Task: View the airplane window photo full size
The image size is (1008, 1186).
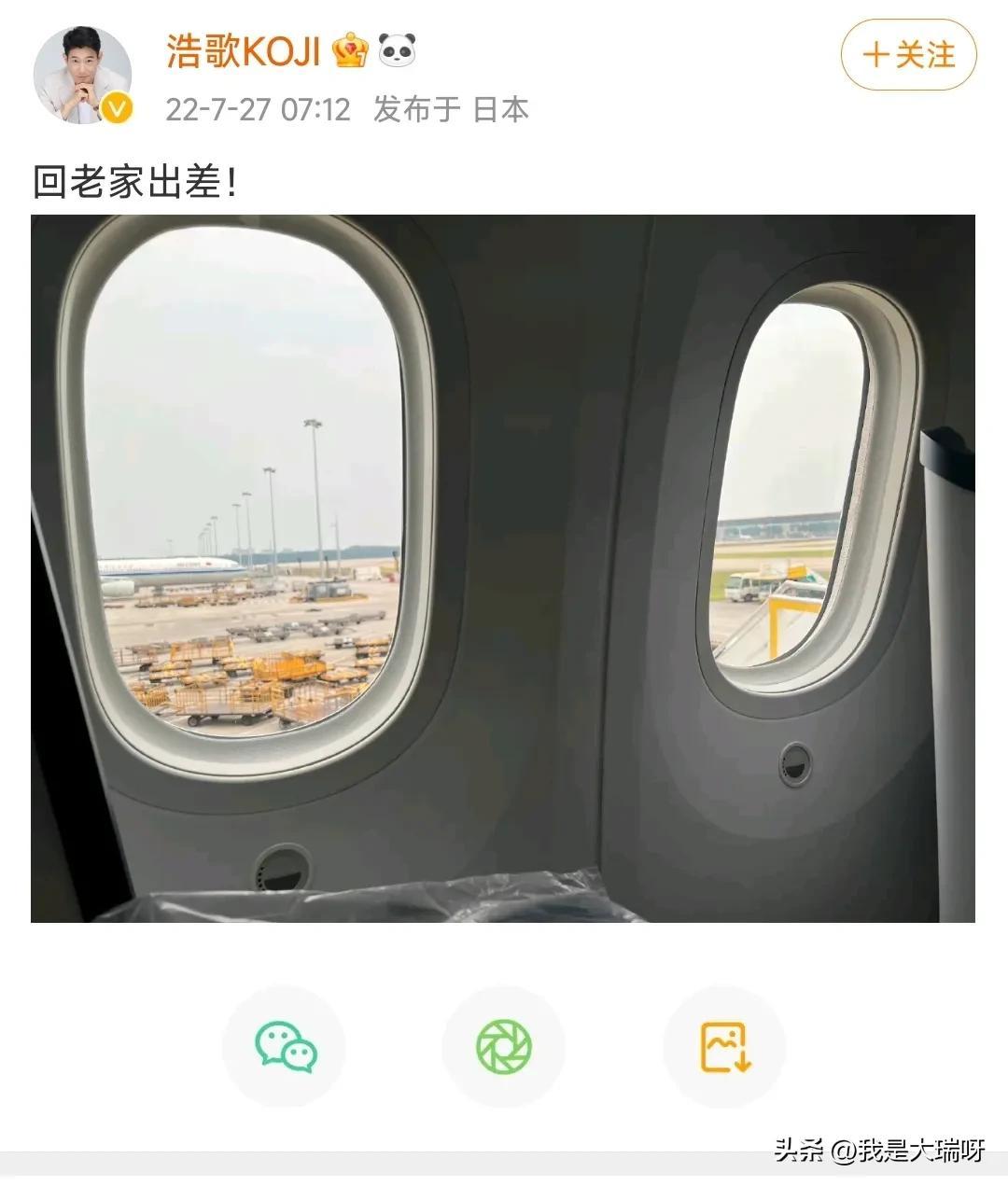Action: point(503,568)
